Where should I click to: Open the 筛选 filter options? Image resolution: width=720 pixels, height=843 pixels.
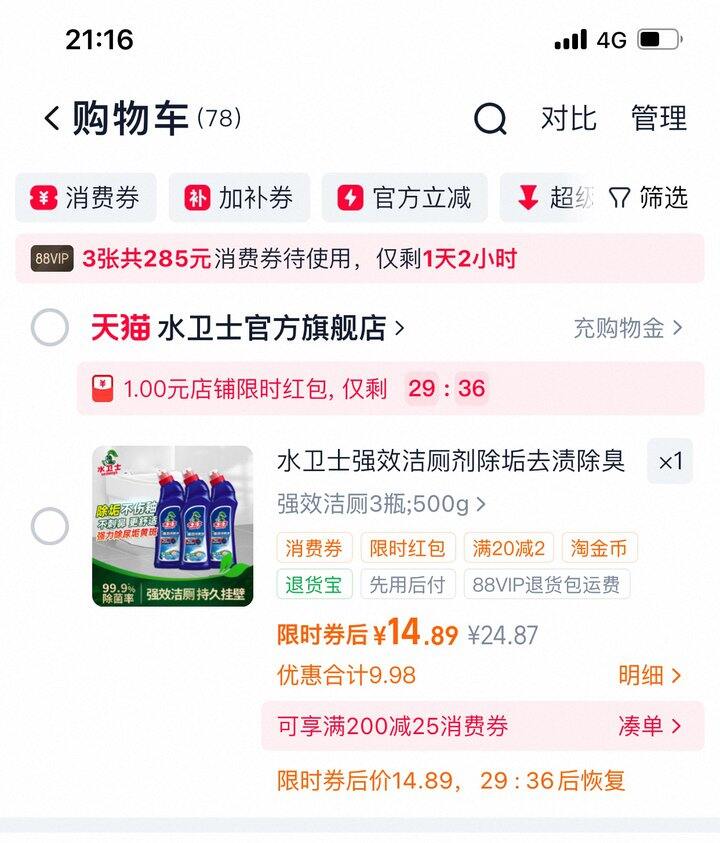point(650,198)
